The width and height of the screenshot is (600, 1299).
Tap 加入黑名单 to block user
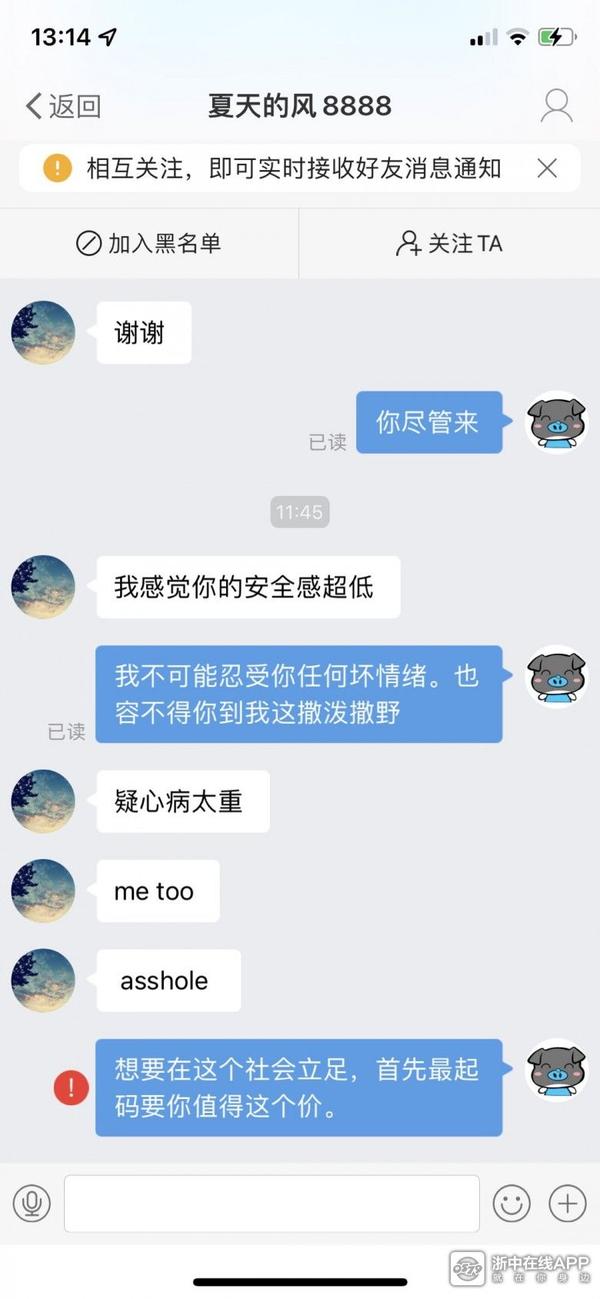(x=149, y=243)
